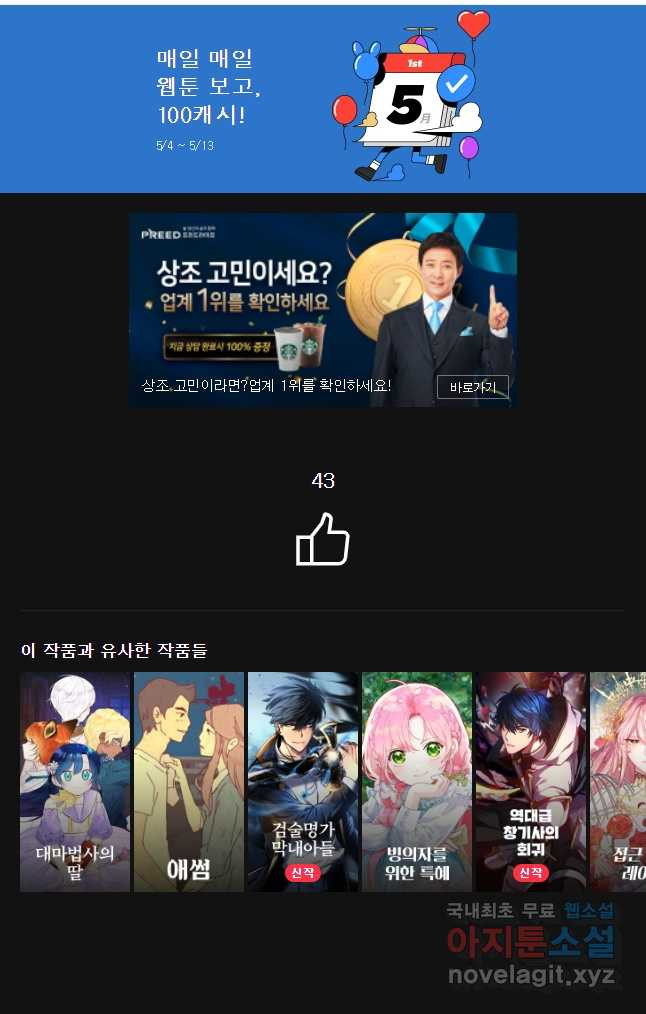Open the webtoon 역대급 창기사의 회귀
Image resolution: width=646 pixels, height=1014 pixels.
pyautogui.click(x=531, y=781)
